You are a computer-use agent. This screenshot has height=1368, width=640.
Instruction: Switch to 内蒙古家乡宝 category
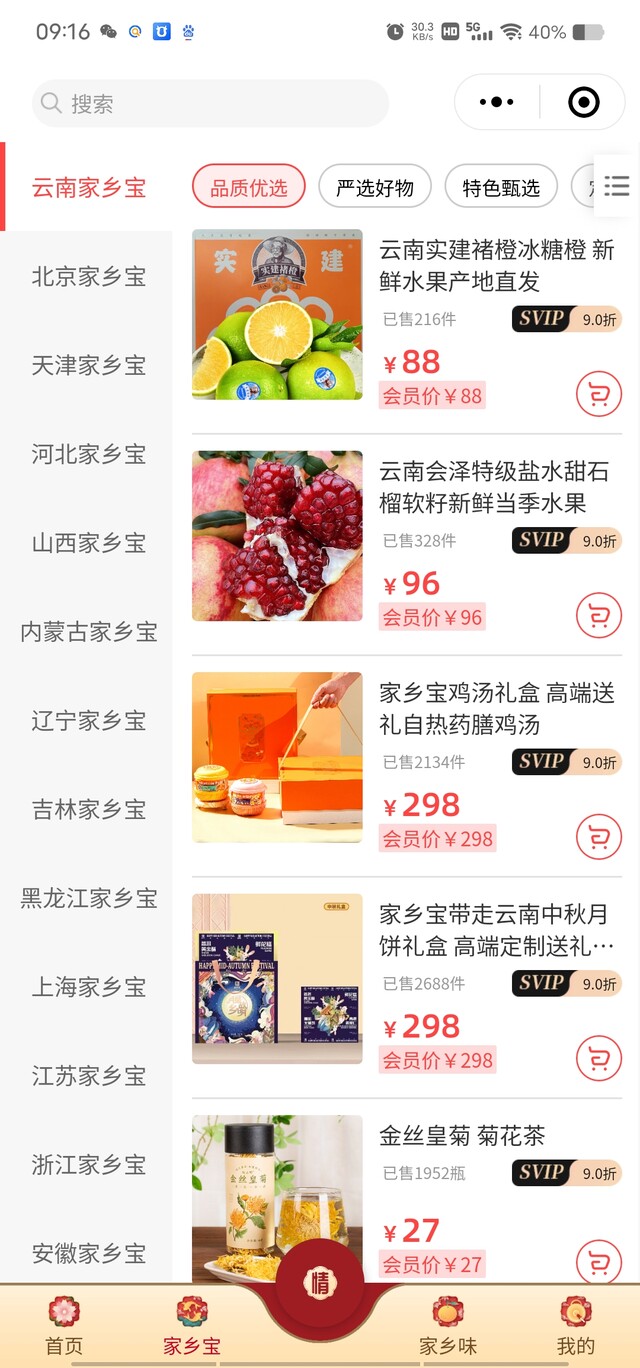pyautogui.click(x=88, y=632)
